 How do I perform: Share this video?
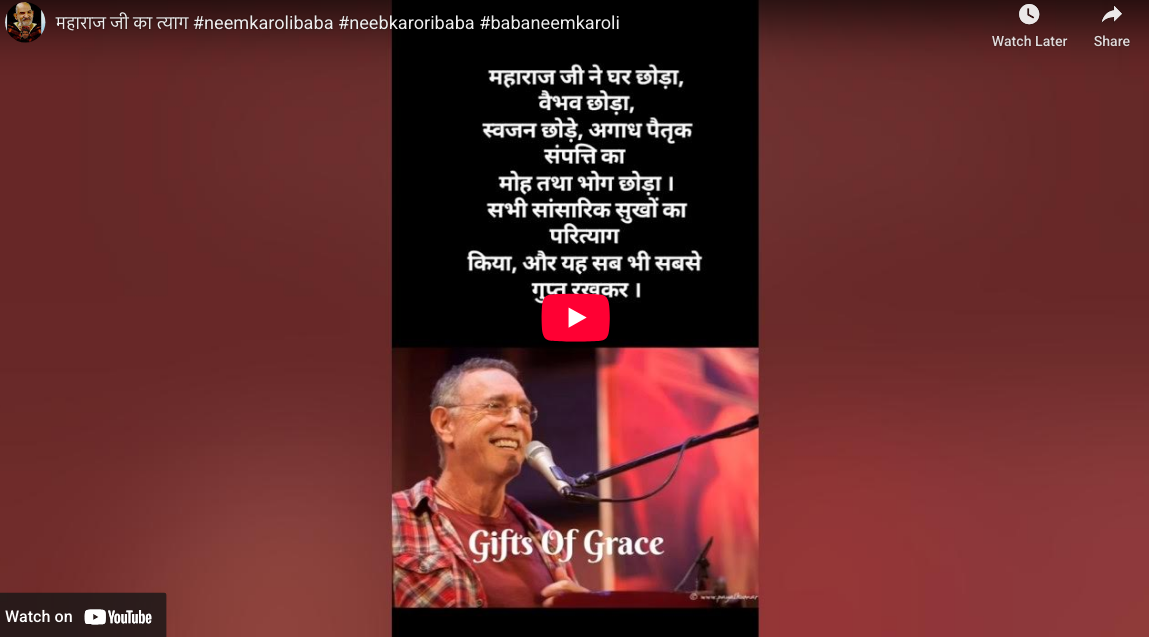(1111, 26)
